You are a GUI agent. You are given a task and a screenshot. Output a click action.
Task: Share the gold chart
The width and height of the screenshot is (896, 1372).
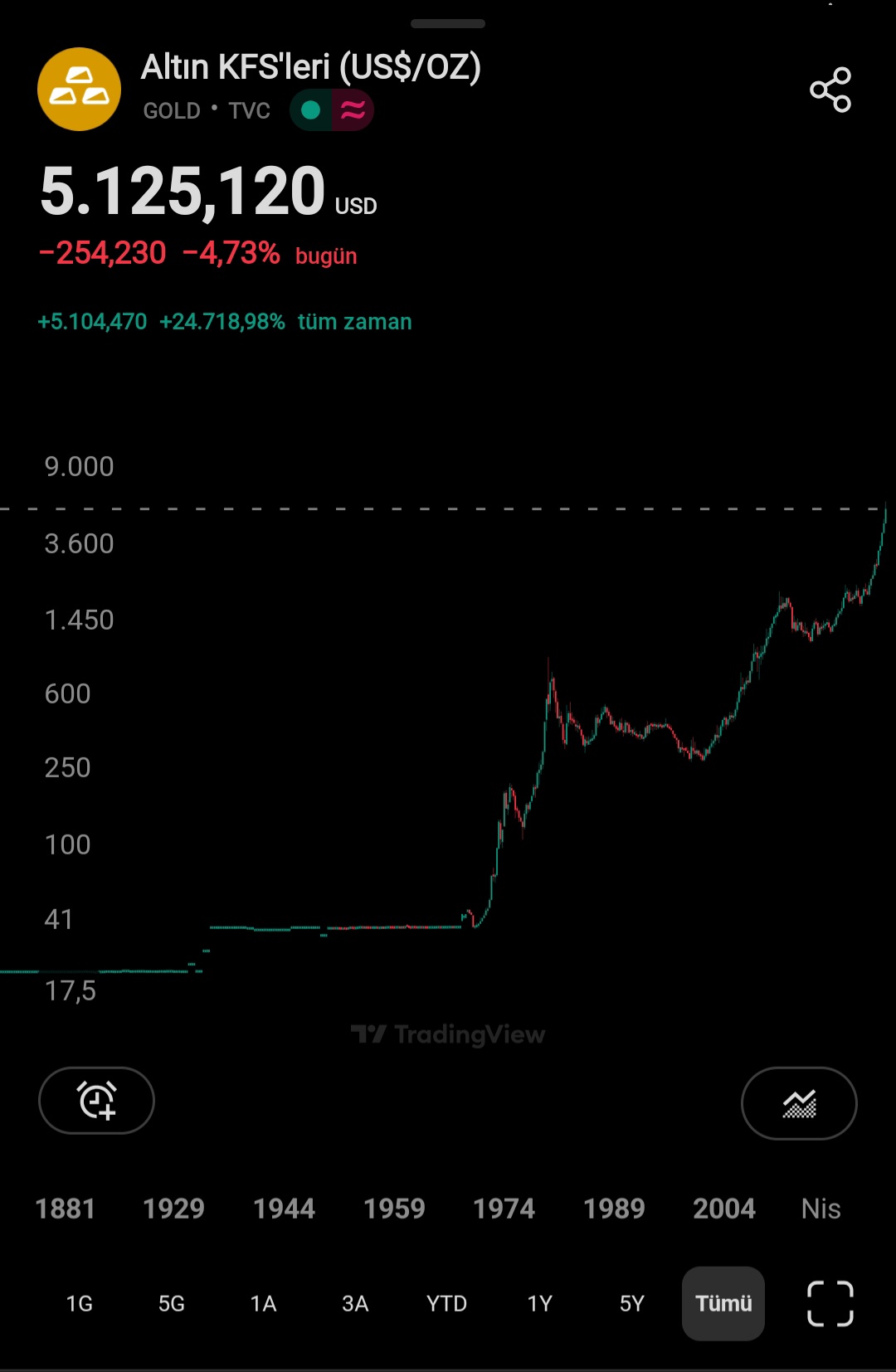830,90
